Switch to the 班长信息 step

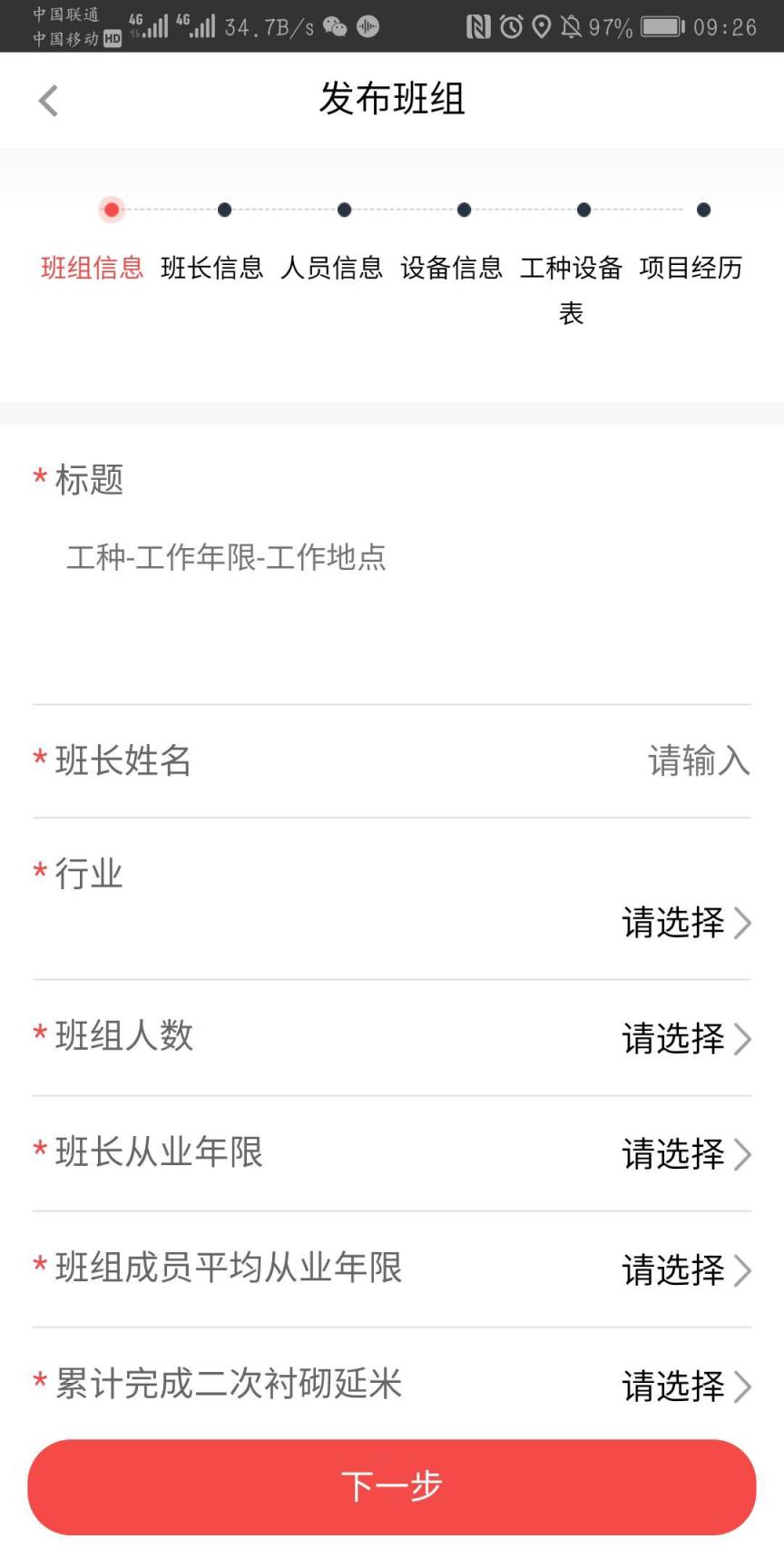tap(211, 269)
